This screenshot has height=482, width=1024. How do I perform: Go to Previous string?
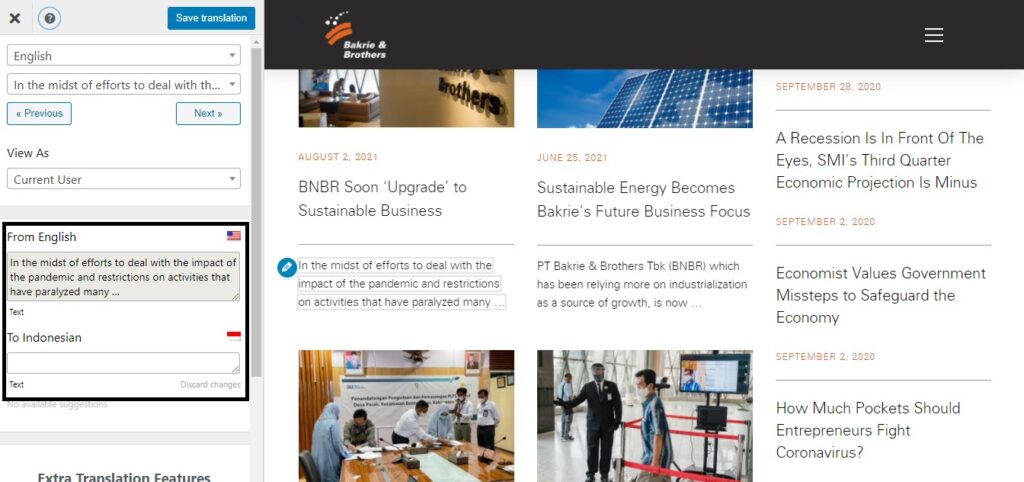[39, 113]
